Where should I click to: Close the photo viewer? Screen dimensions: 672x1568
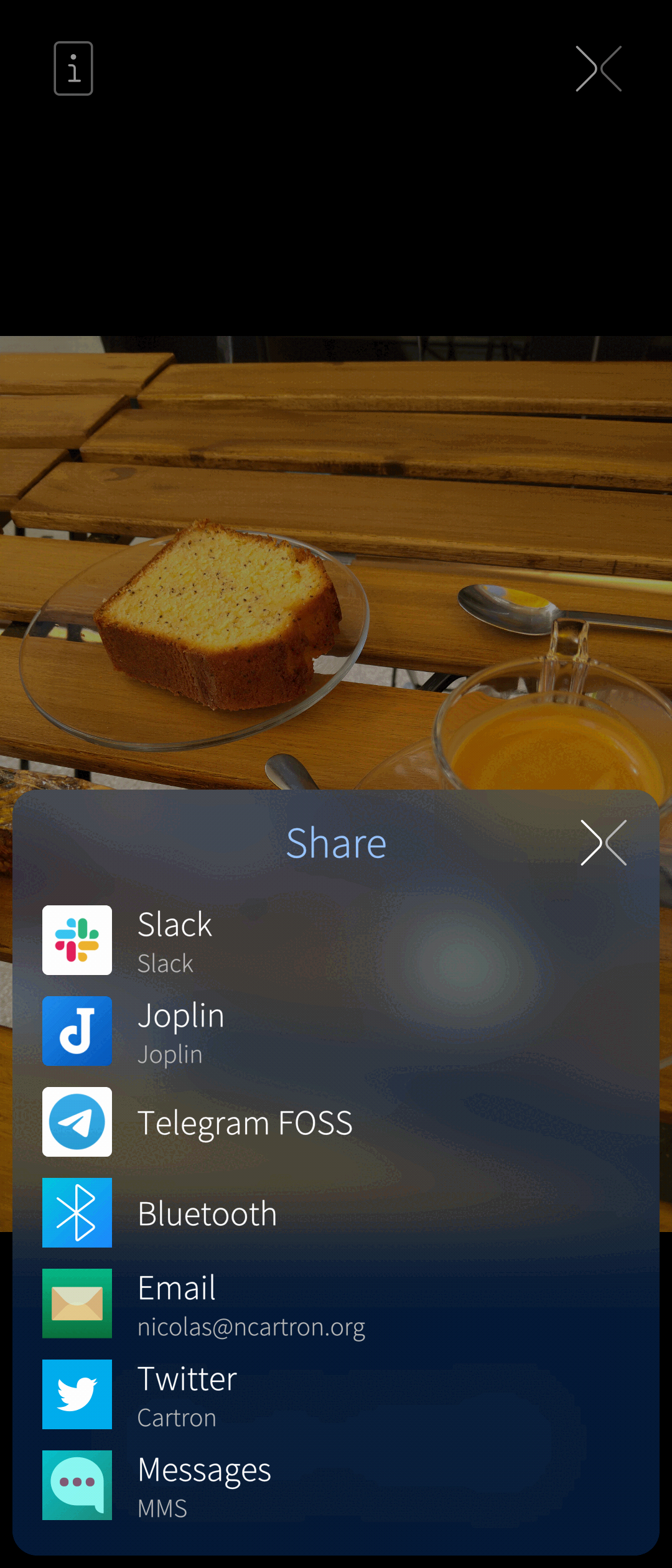pyautogui.click(x=599, y=68)
